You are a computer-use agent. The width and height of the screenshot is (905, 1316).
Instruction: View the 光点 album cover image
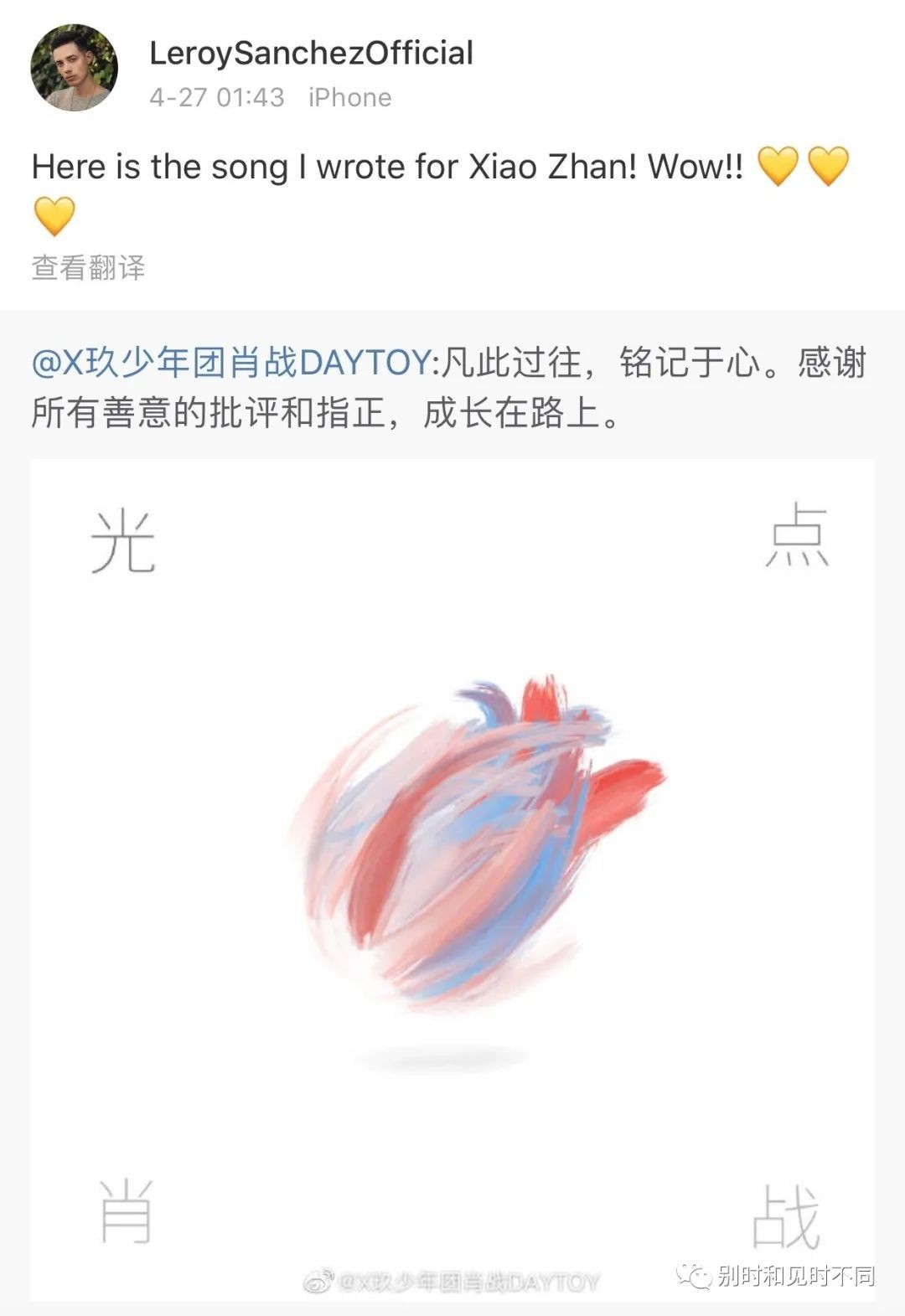452,878
